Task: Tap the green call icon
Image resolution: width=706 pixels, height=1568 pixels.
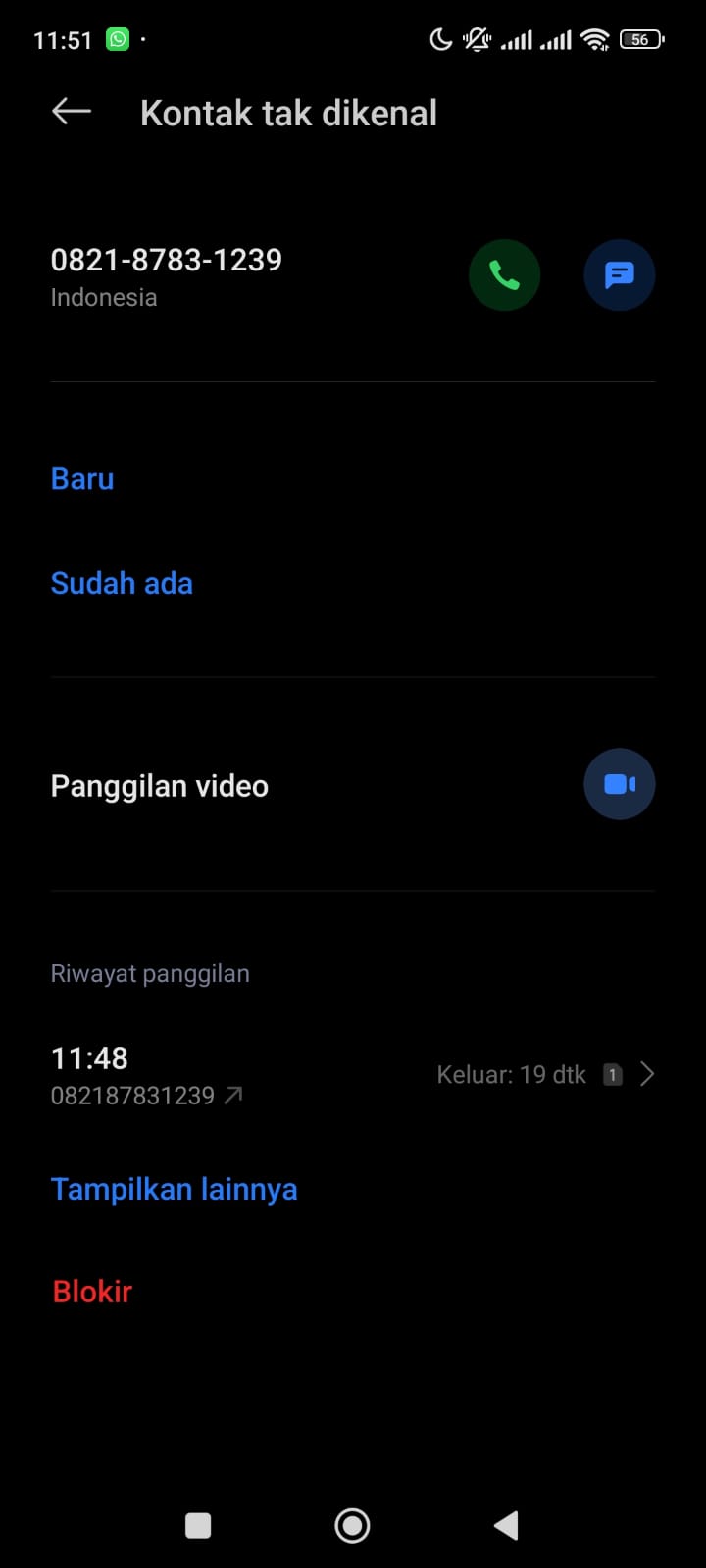Action: 504,274
